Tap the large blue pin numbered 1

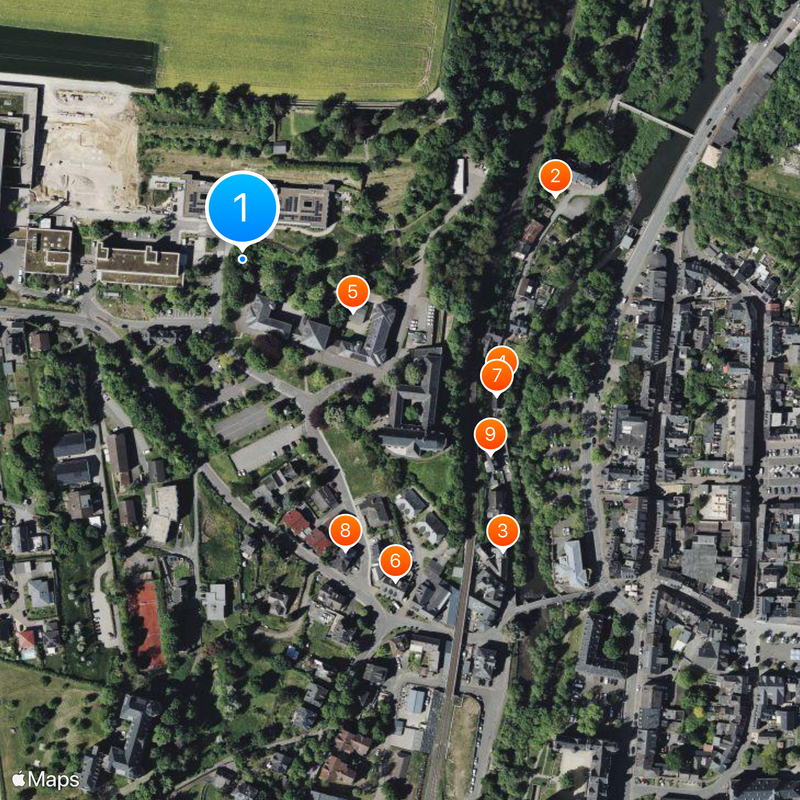(x=241, y=207)
